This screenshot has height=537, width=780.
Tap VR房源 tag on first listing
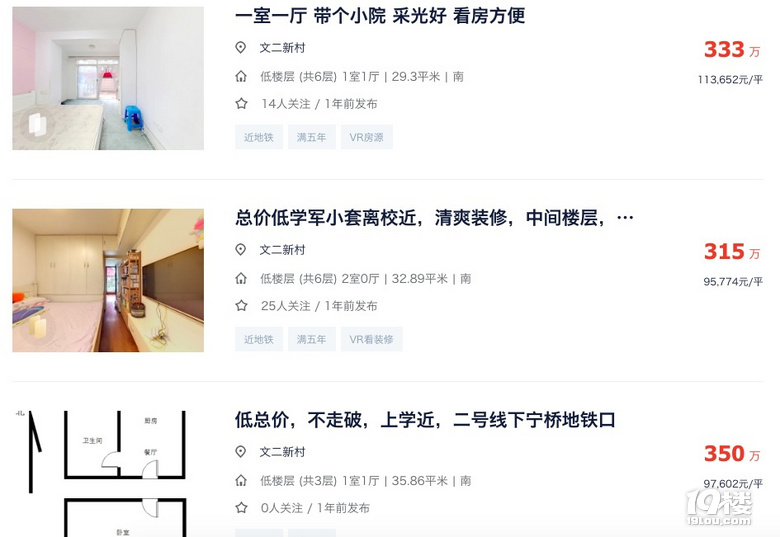point(366,138)
